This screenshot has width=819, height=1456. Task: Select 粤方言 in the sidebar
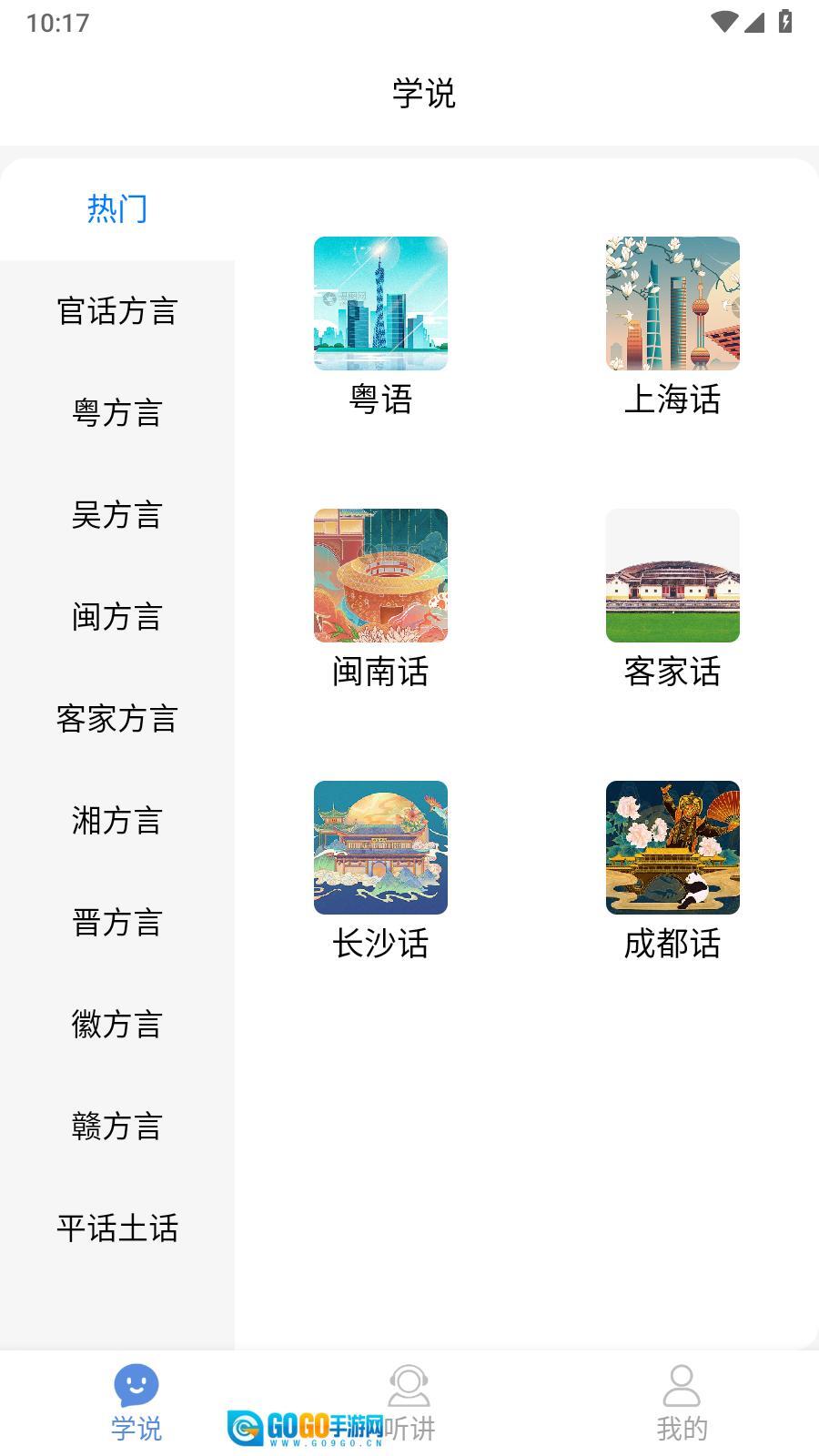point(117,414)
